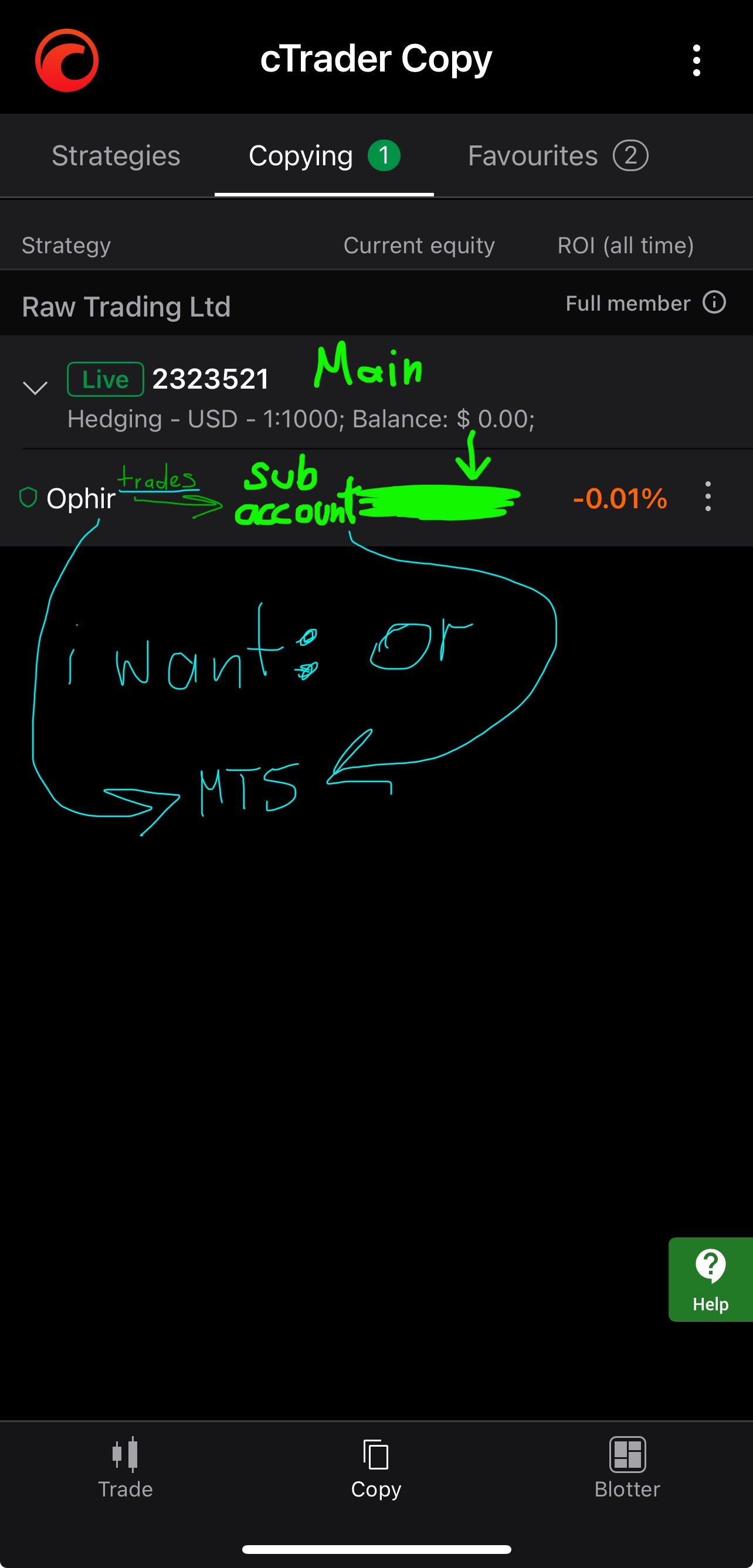Screen dimensions: 753x1568
Task: Open the overflow menu in the header
Action: pos(696,60)
